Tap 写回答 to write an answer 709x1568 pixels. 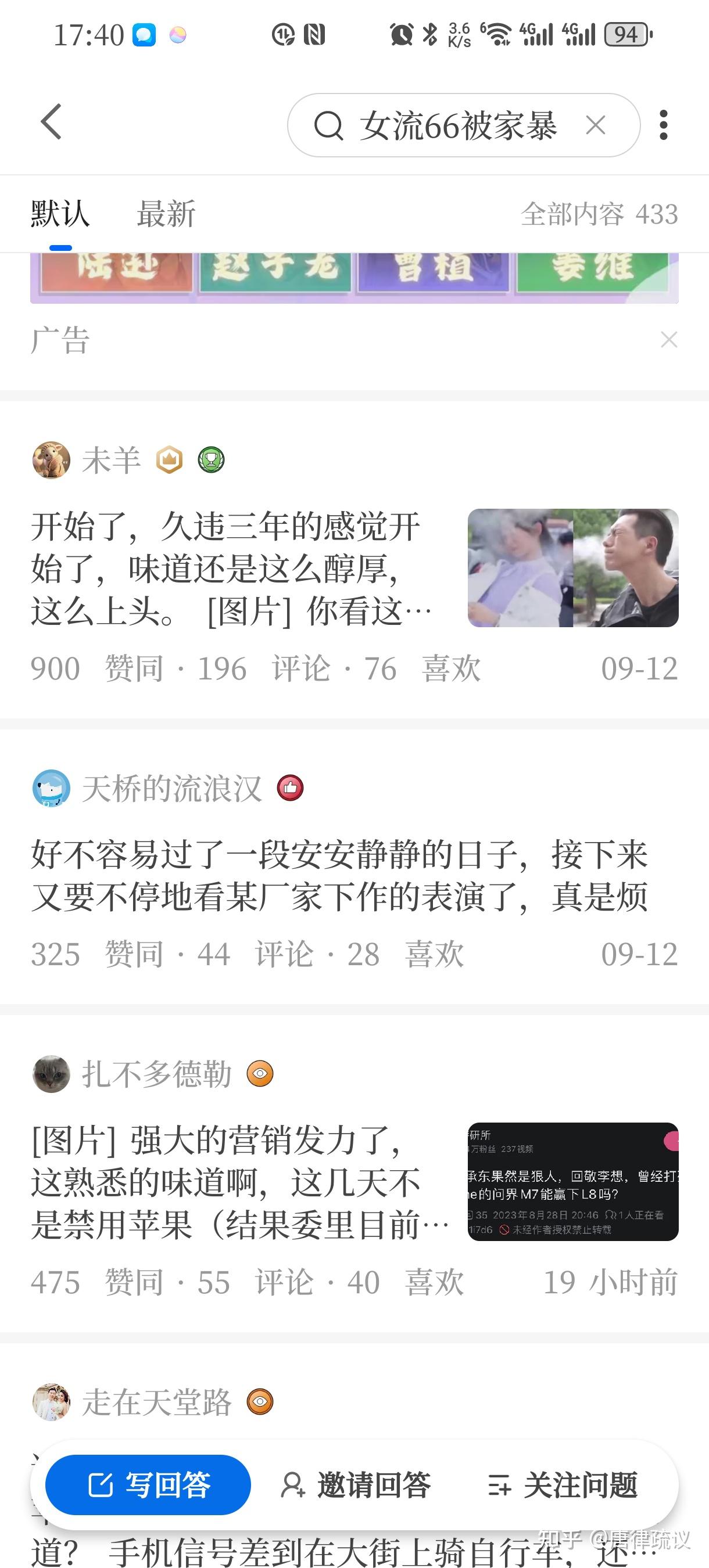(x=148, y=1484)
